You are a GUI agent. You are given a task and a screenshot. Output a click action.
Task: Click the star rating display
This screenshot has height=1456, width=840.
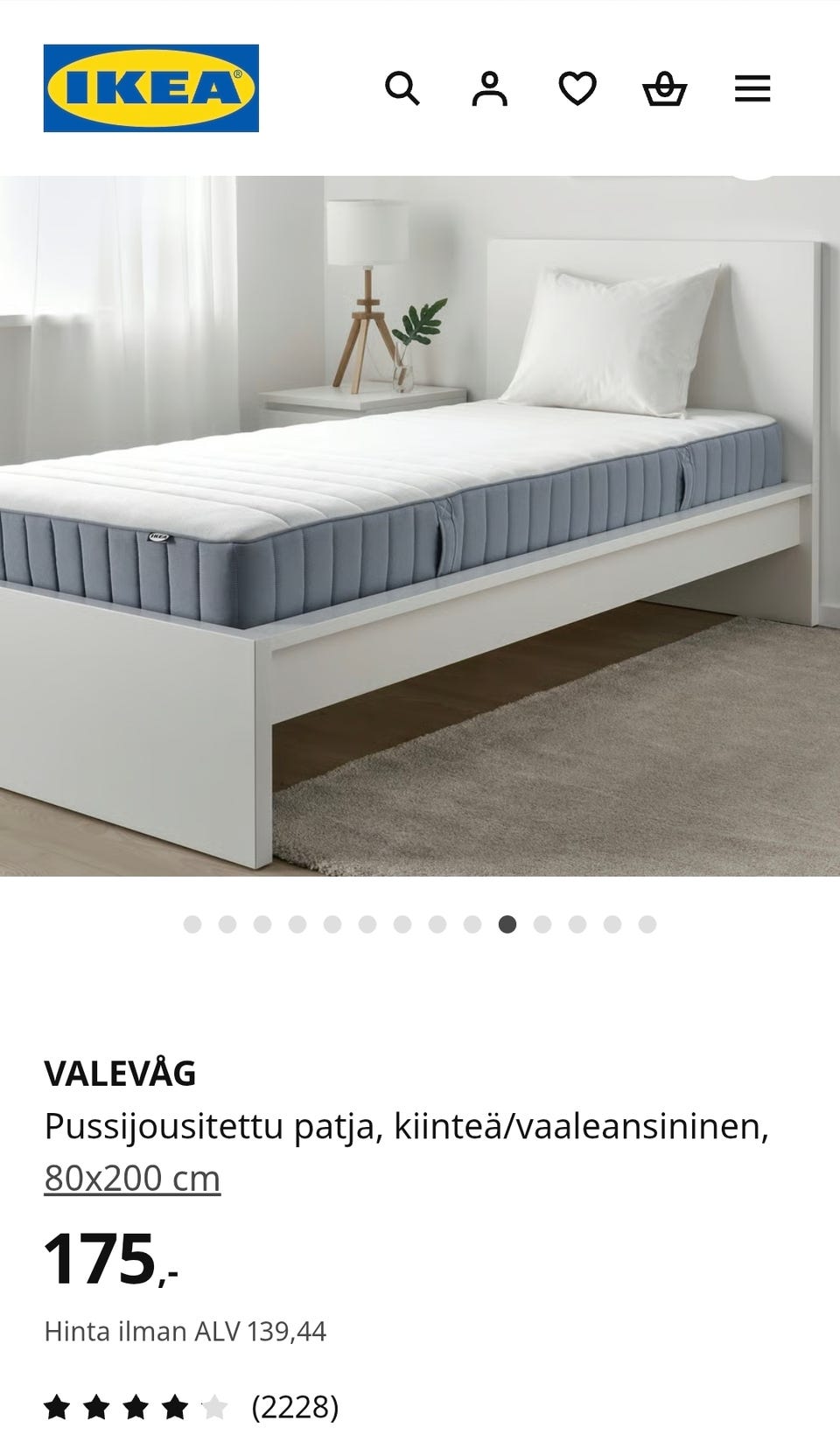click(x=131, y=1407)
